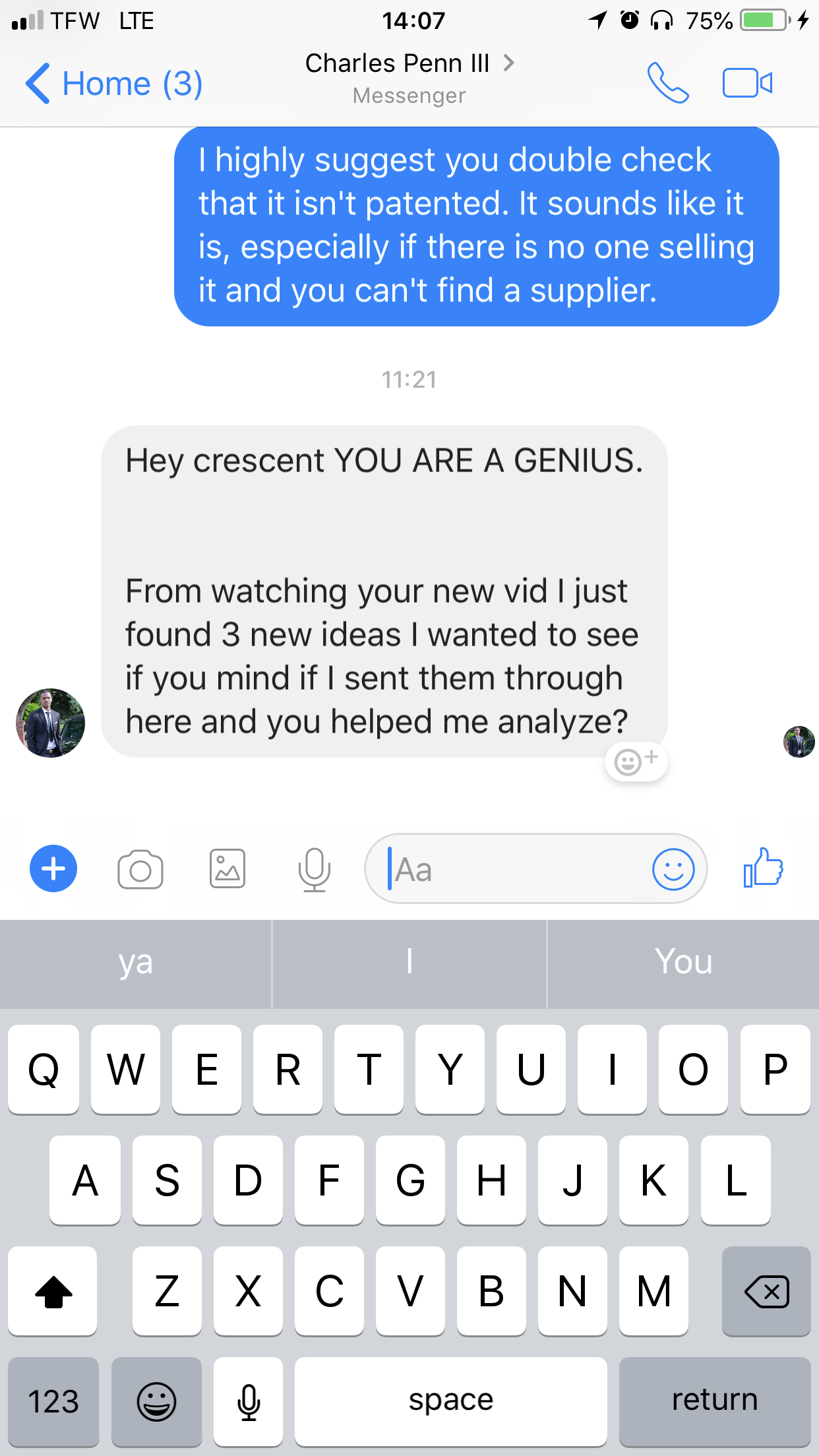Open the photo gallery picker
The image size is (819, 1456).
[x=228, y=869]
